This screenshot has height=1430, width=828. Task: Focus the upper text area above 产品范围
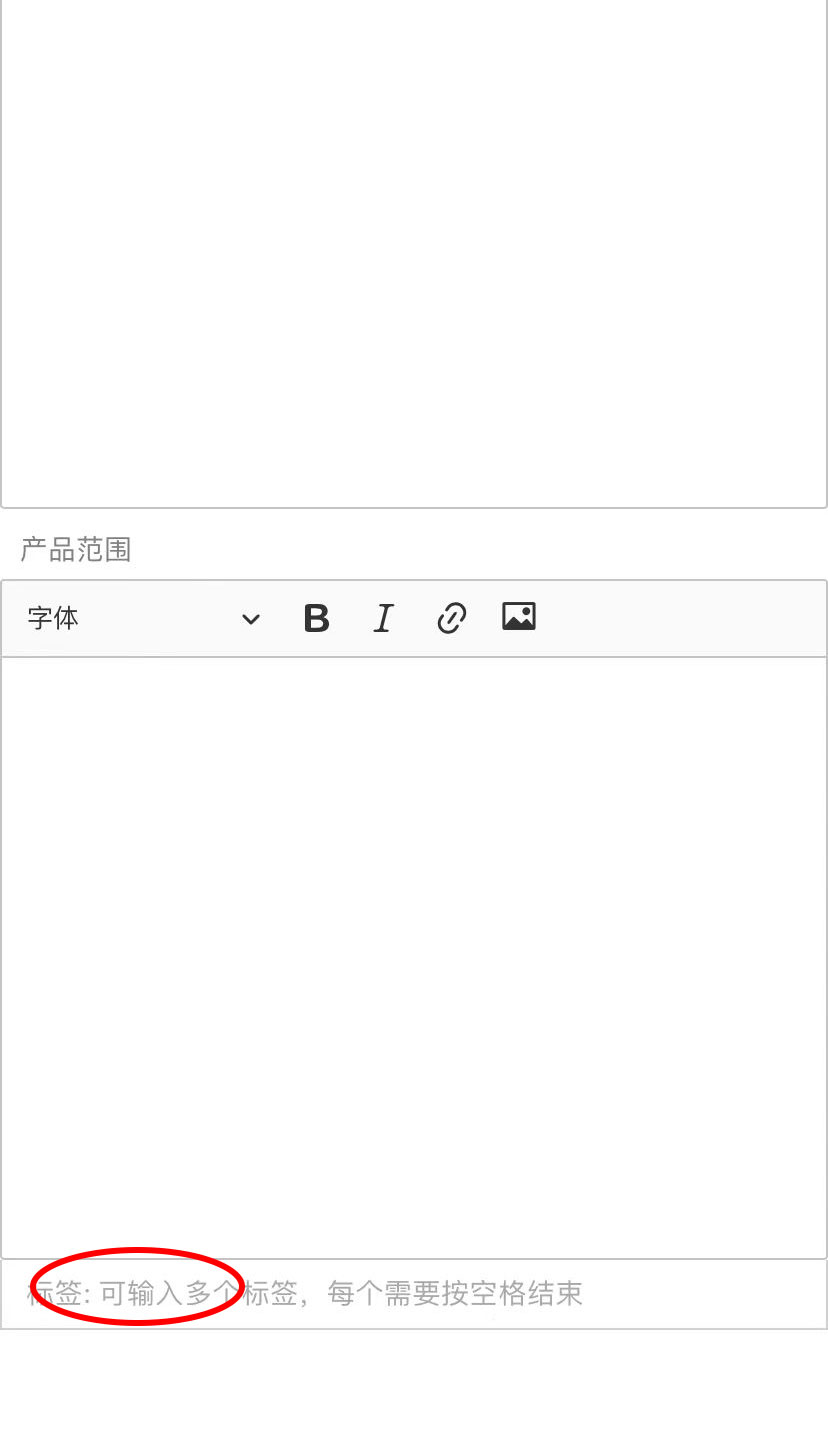pos(414,253)
